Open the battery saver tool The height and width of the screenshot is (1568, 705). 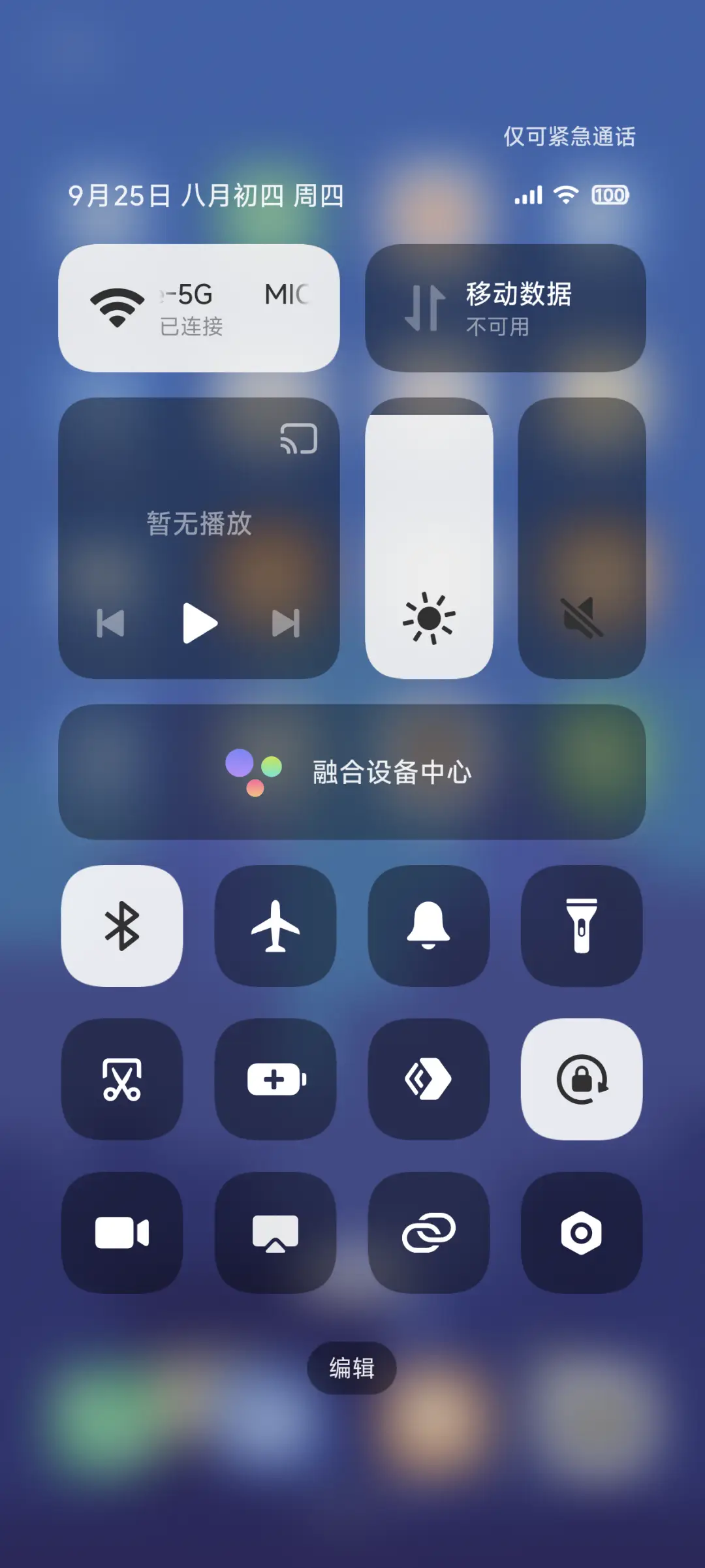(x=275, y=1080)
